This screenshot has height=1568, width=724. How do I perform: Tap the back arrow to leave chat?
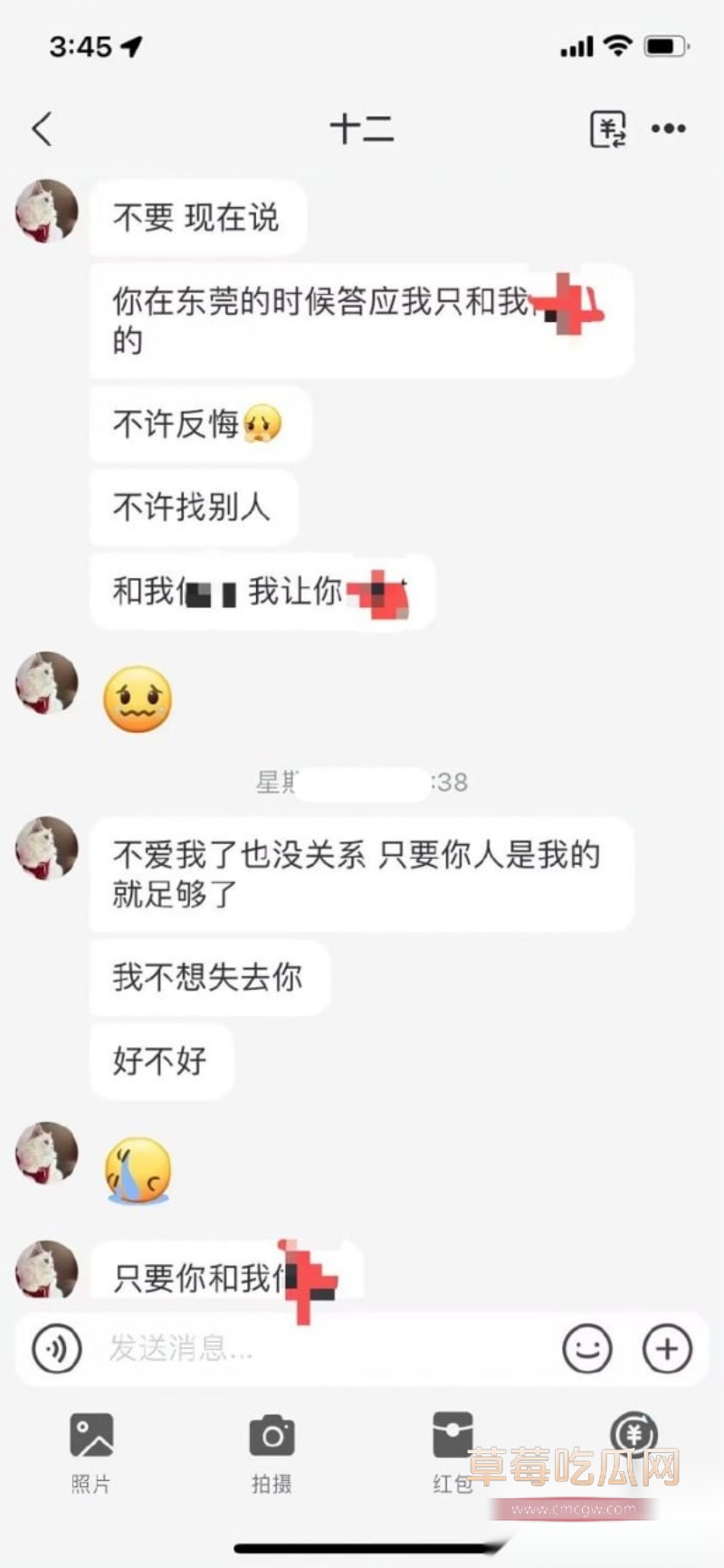41,128
